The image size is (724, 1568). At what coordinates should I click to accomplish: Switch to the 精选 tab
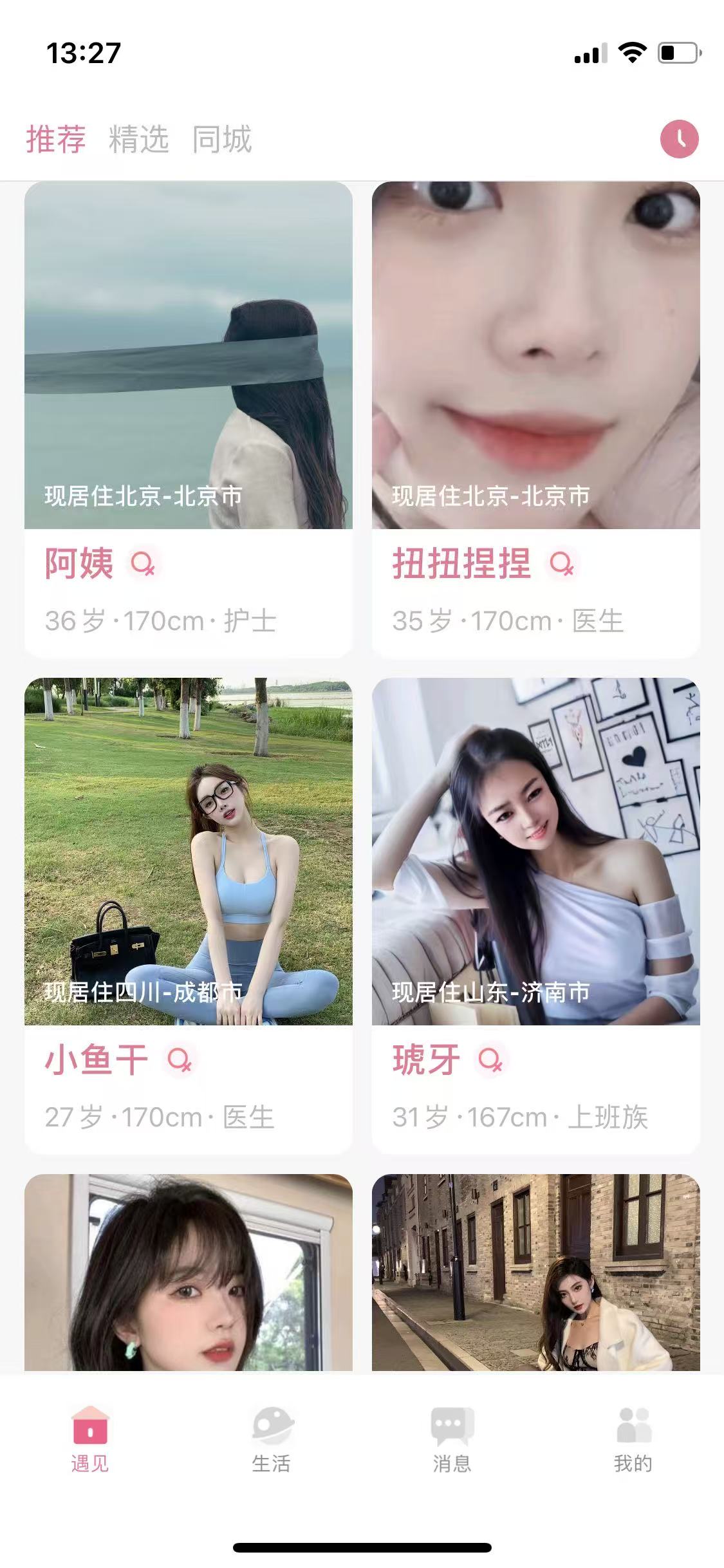pos(139,139)
